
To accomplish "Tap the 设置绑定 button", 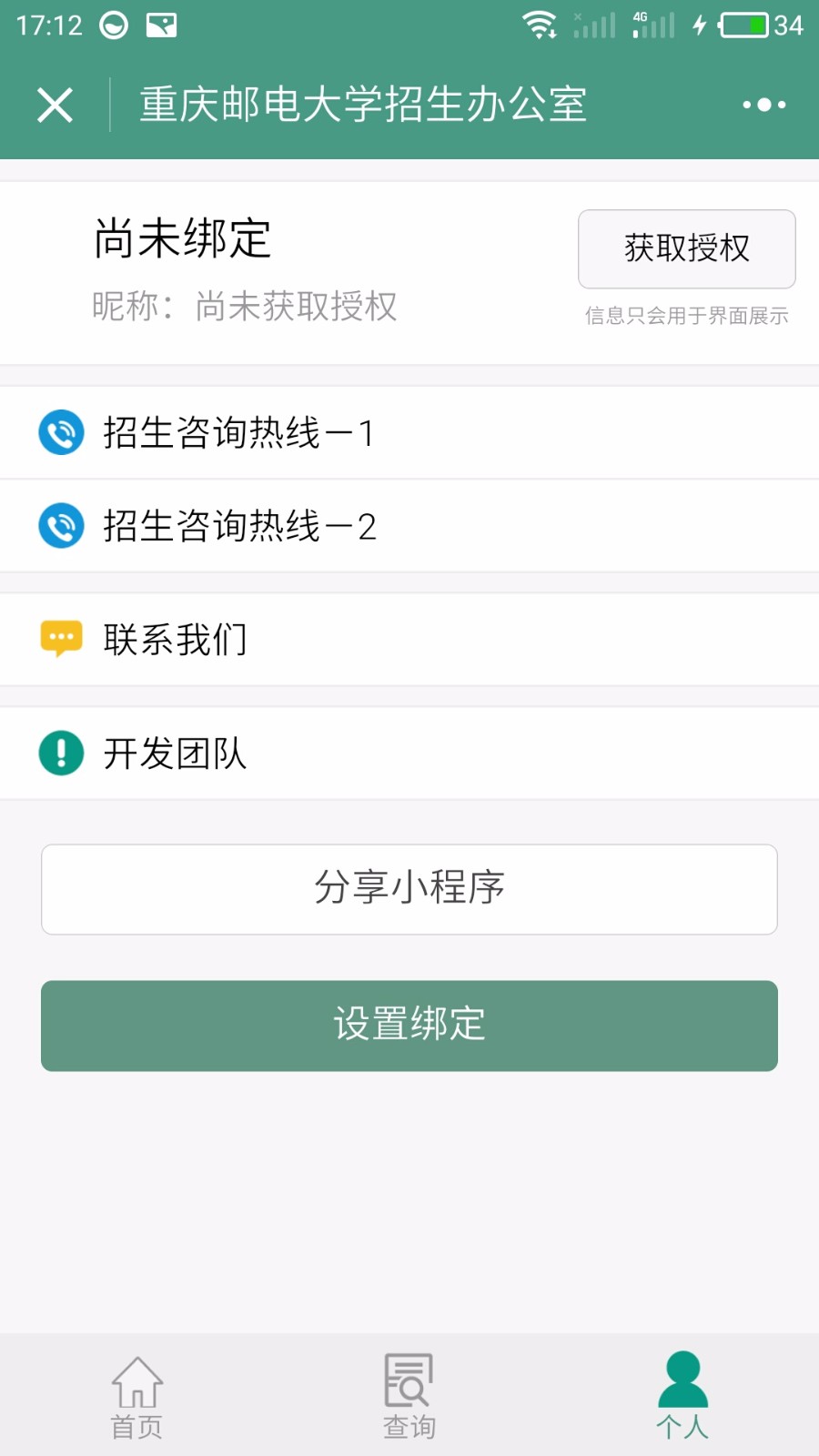I will tap(409, 1026).
